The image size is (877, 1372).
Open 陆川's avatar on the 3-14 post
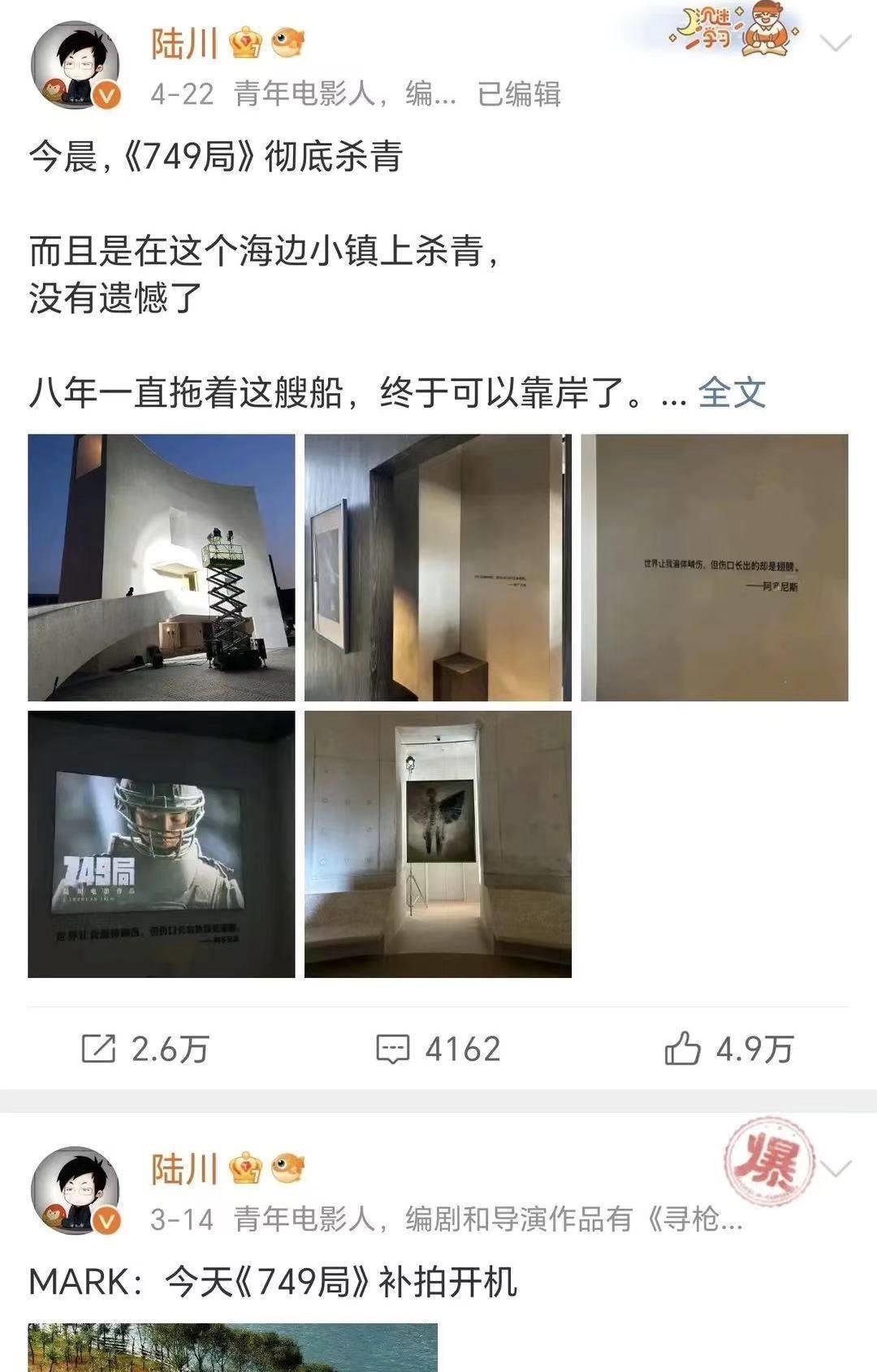tap(75, 1191)
